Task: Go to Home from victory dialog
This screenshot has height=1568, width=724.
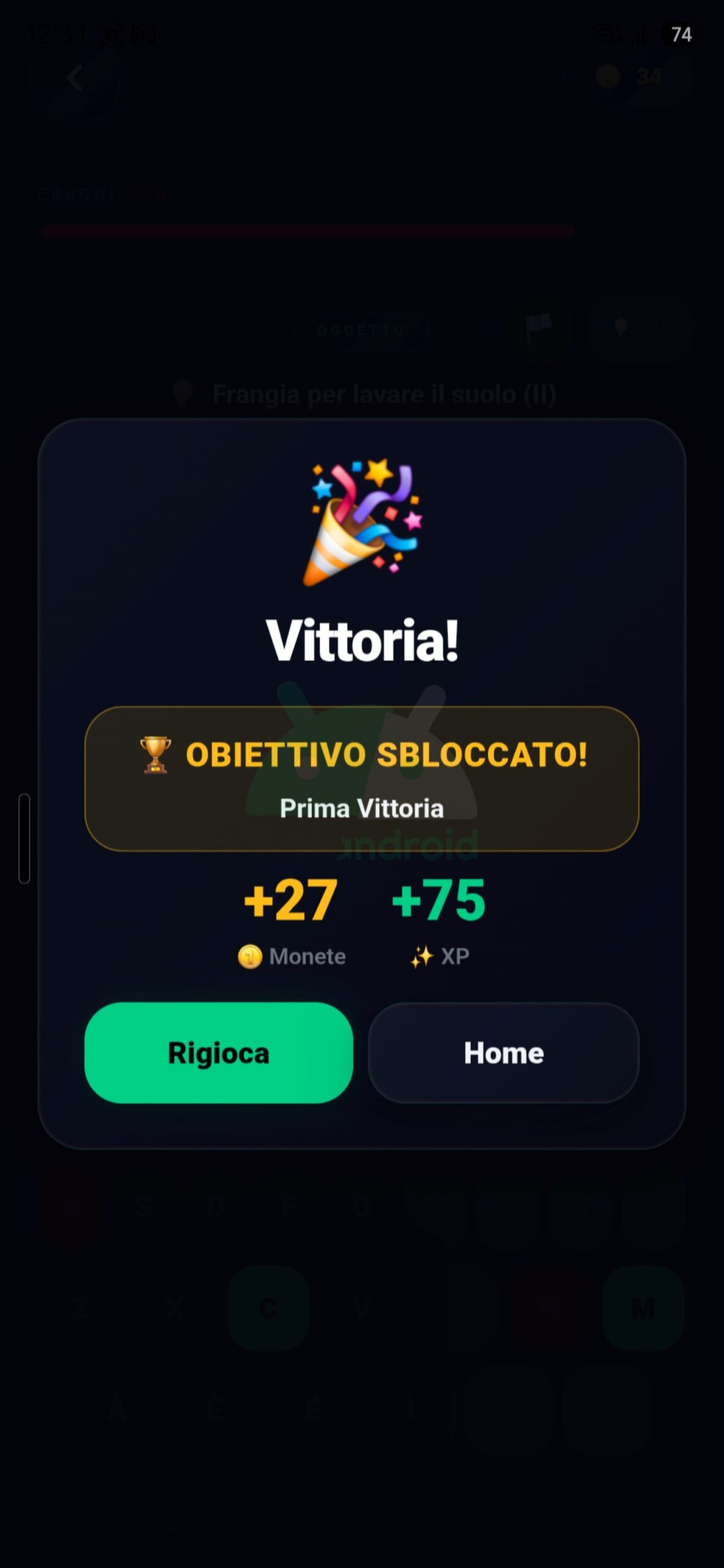Action: [503, 1052]
